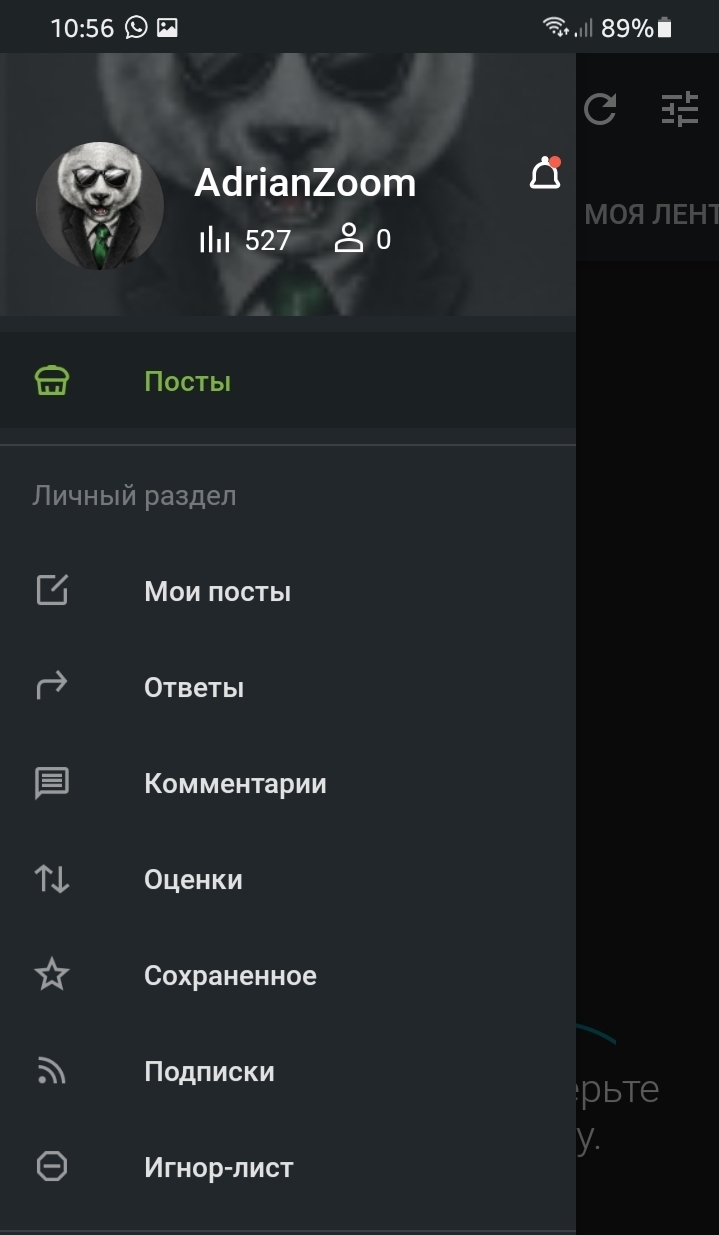Refresh the feed
The image size is (719, 1235).
click(600, 109)
